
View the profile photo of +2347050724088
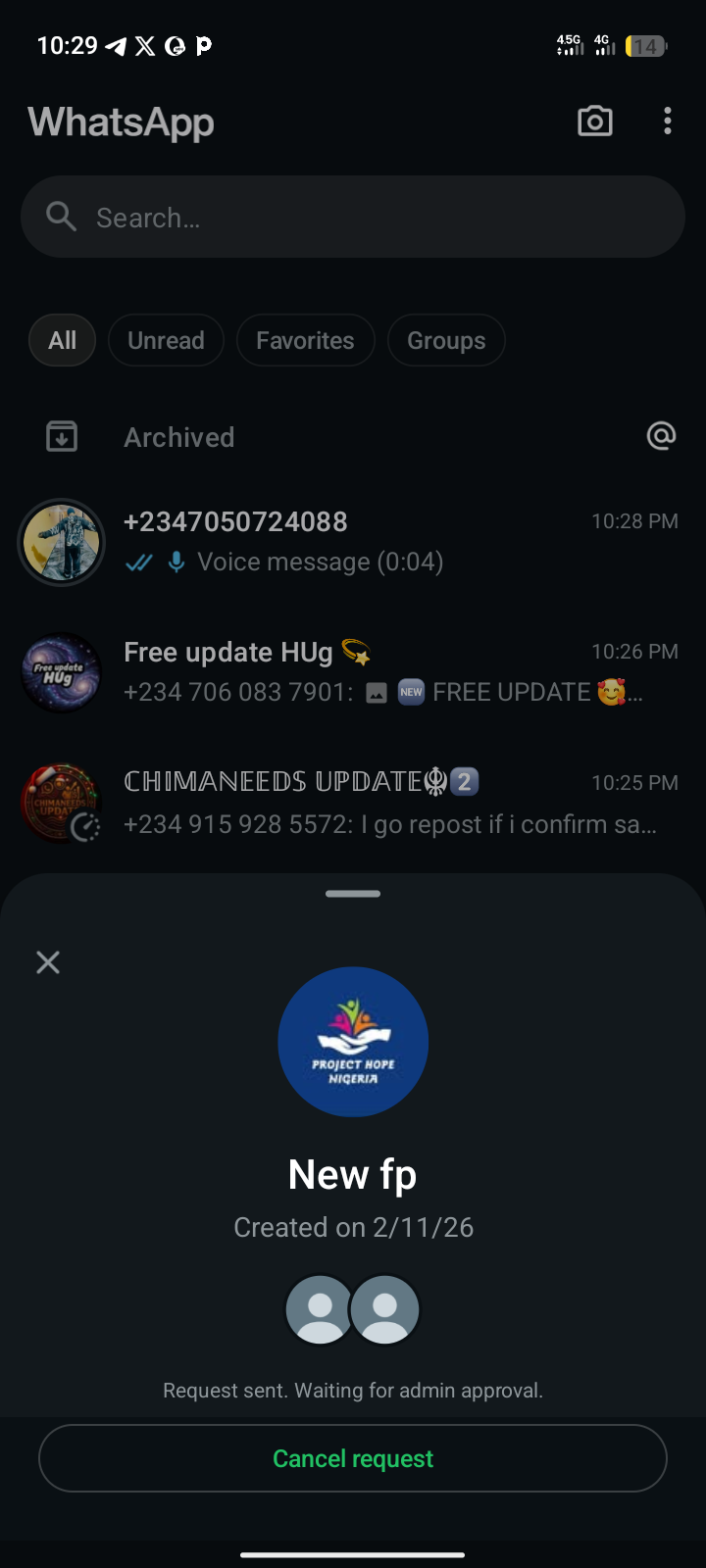click(61, 542)
